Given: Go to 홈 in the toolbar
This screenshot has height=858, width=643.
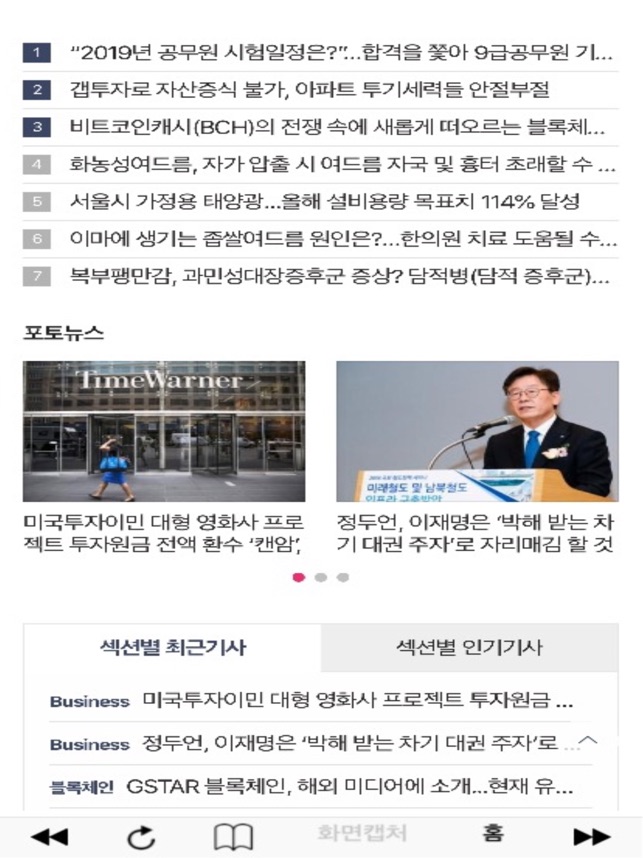Looking at the screenshot, I should coord(492,834).
